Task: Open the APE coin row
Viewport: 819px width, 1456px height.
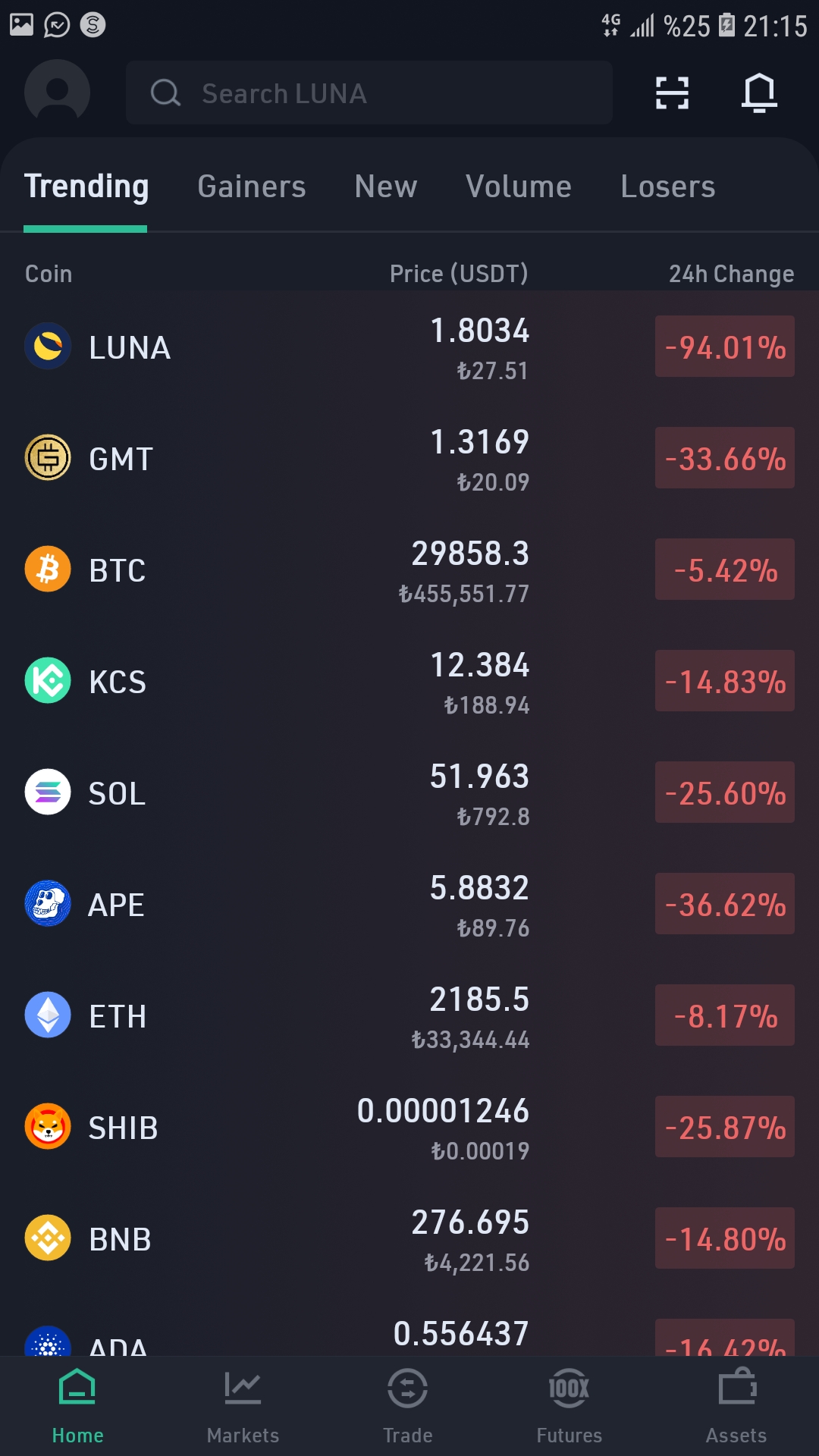Action: [x=409, y=904]
